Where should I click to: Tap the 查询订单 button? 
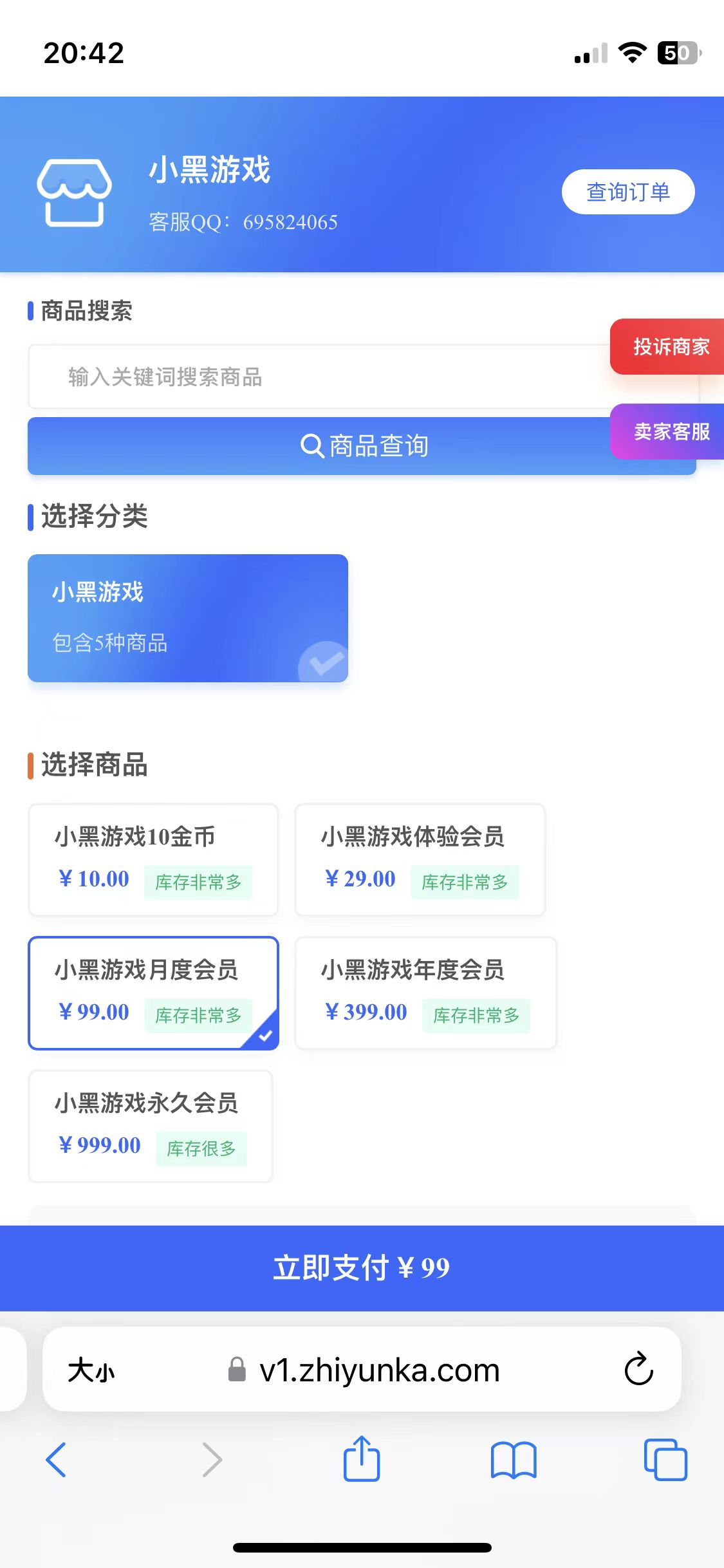pyautogui.click(x=628, y=192)
